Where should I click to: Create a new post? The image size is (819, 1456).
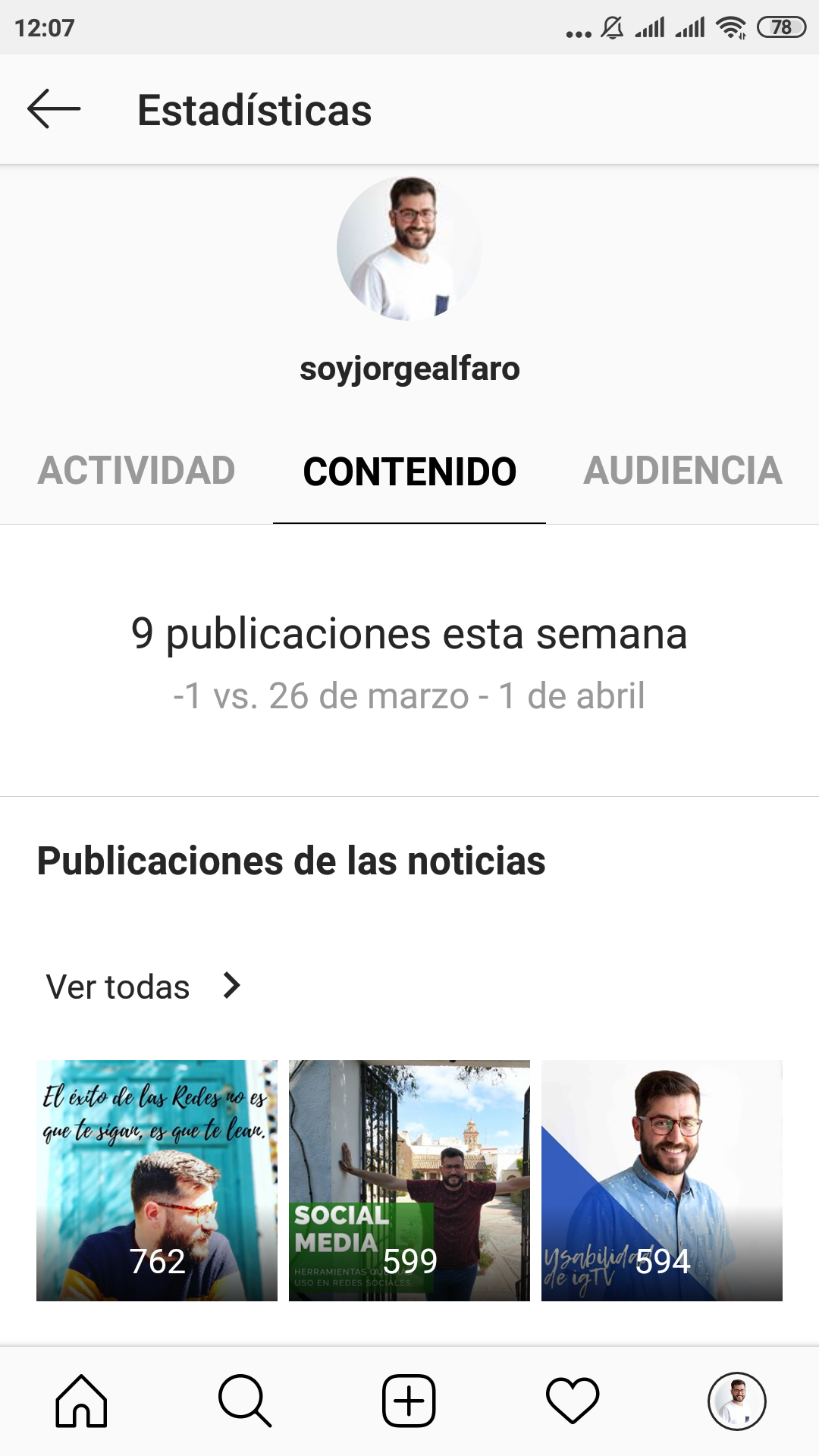(409, 1401)
